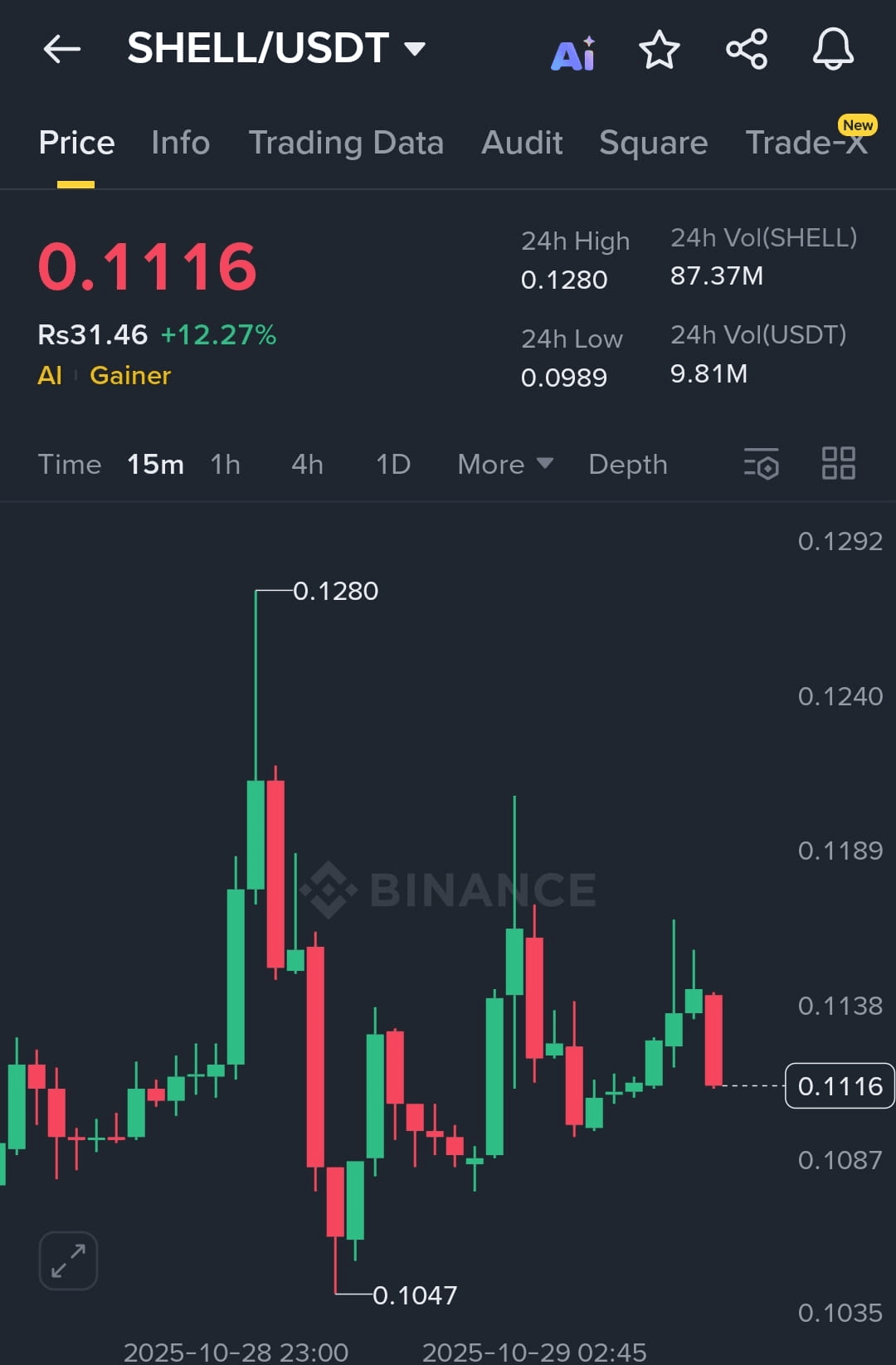Open the Audit tab

pyautogui.click(x=522, y=143)
